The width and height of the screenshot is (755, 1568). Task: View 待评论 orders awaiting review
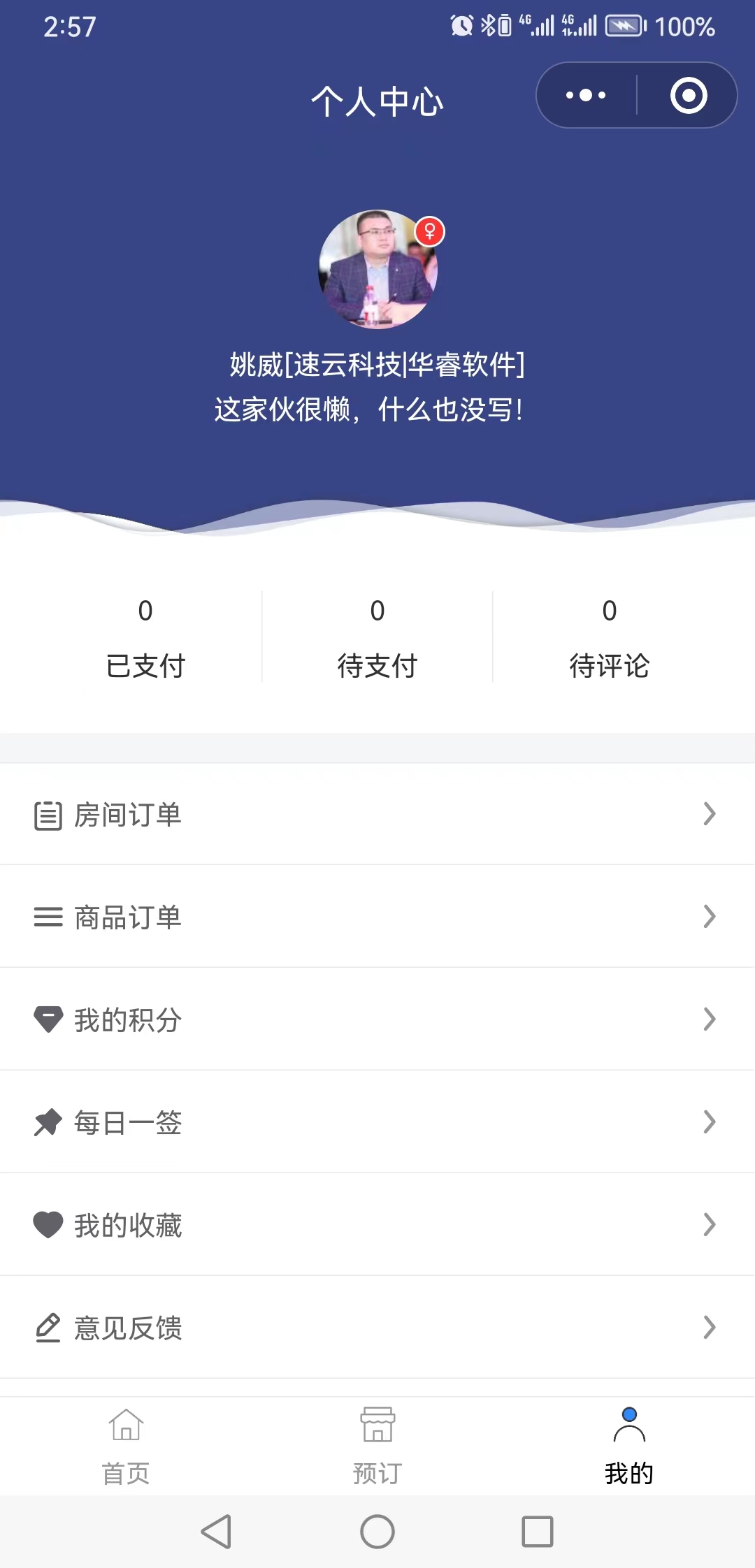click(610, 637)
